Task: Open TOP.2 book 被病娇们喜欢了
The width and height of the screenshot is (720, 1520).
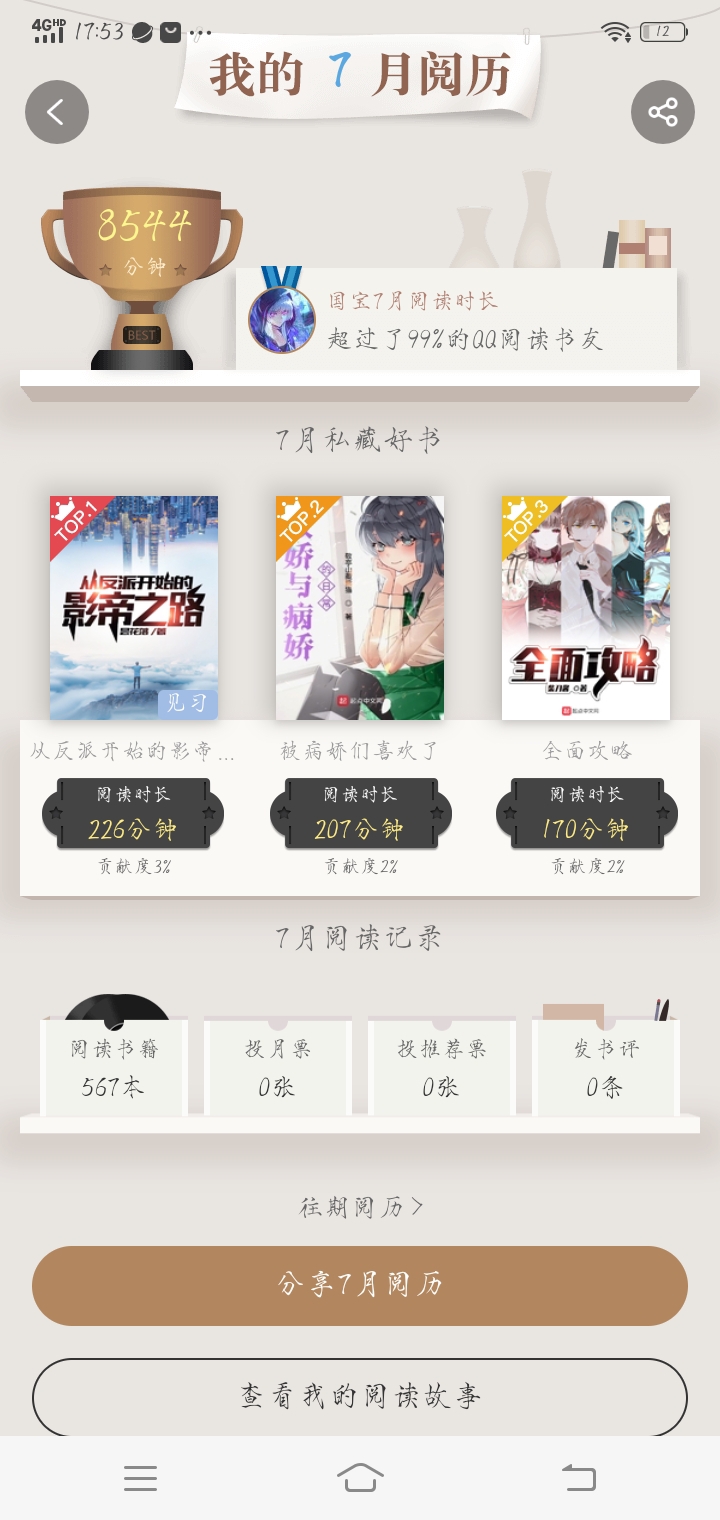Action: tap(360, 608)
